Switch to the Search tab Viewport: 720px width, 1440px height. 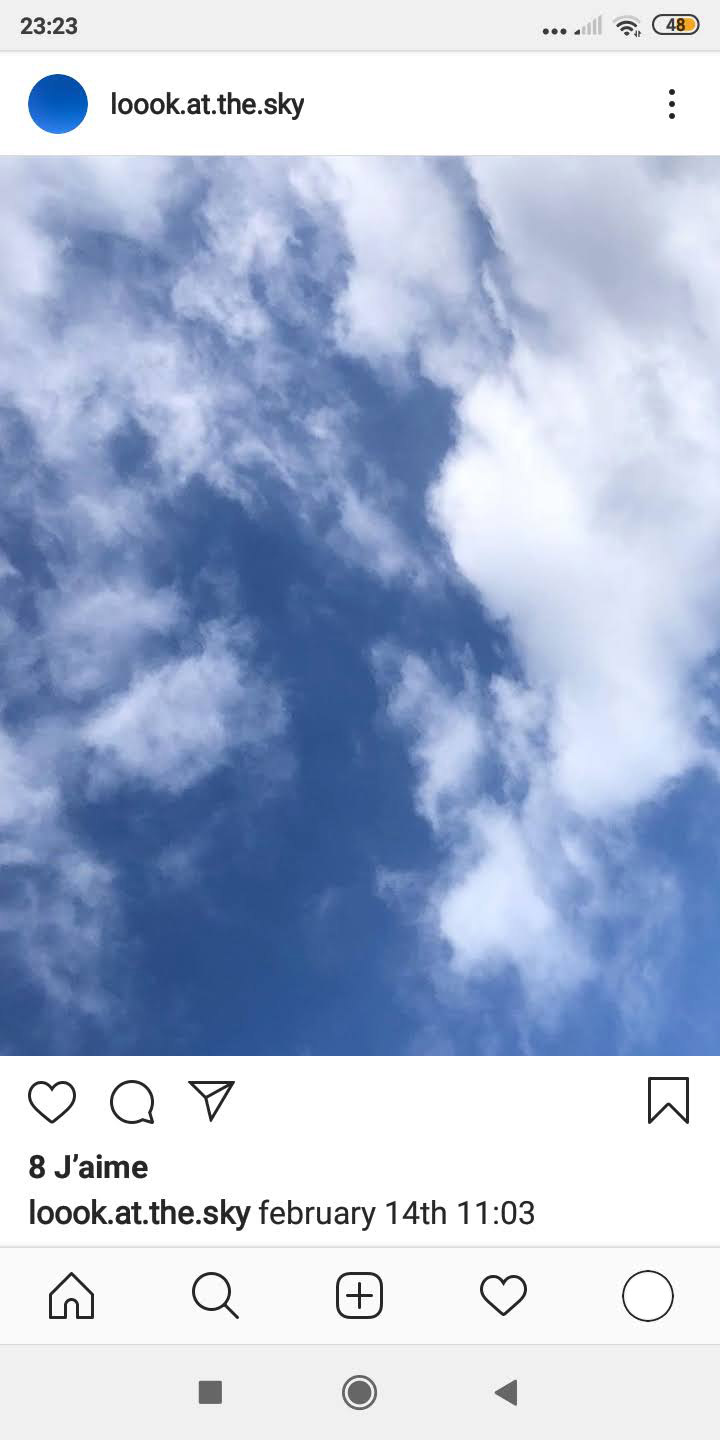point(215,1296)
